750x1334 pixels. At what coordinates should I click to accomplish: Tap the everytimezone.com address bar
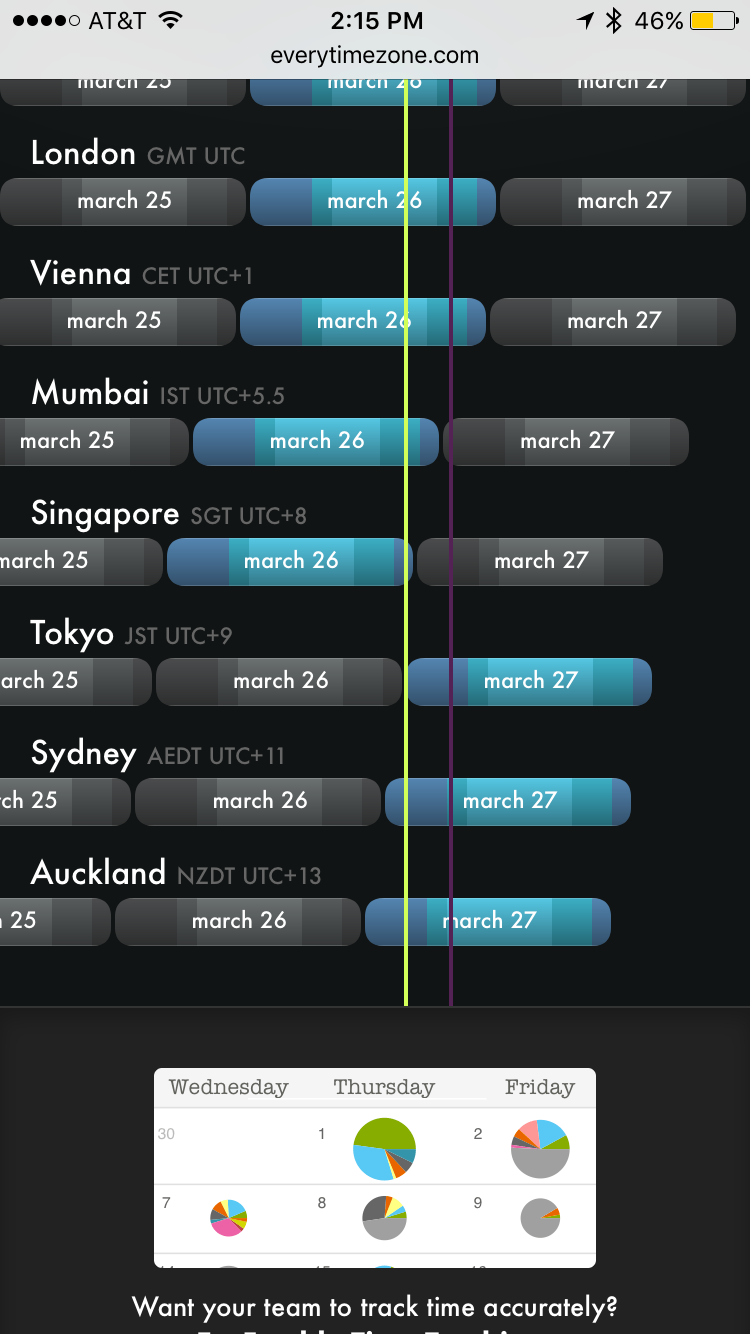click(x=375, y=56)
